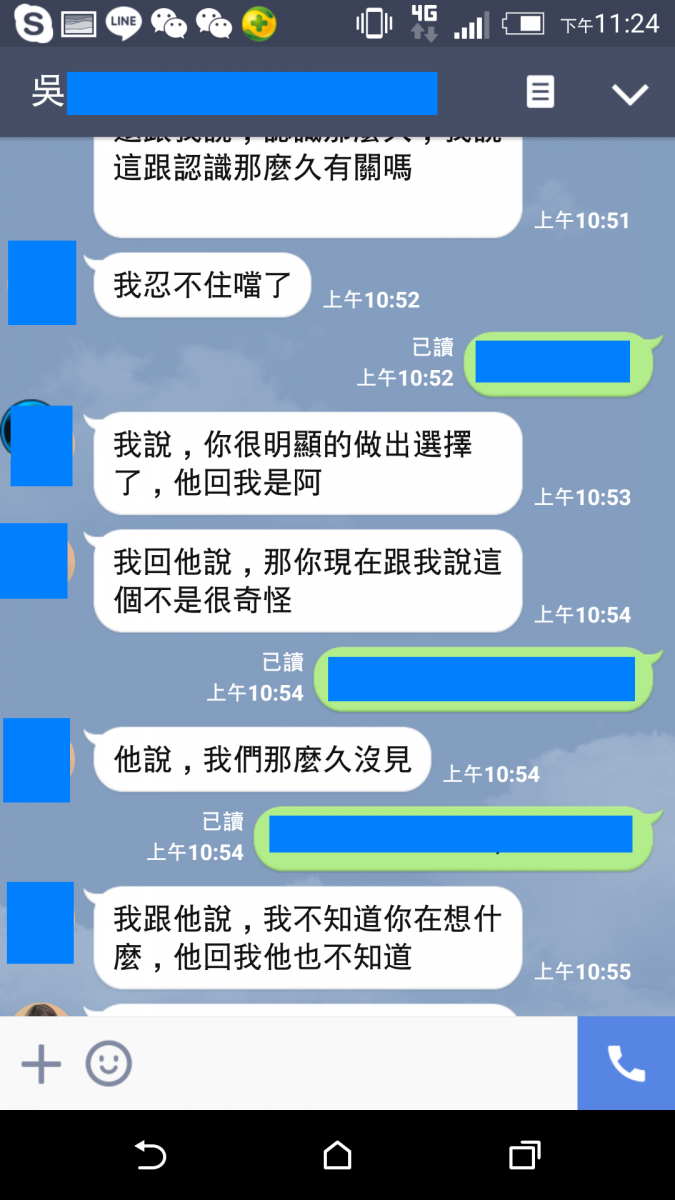Start a call with the phone button

(x=626, y=1064)
